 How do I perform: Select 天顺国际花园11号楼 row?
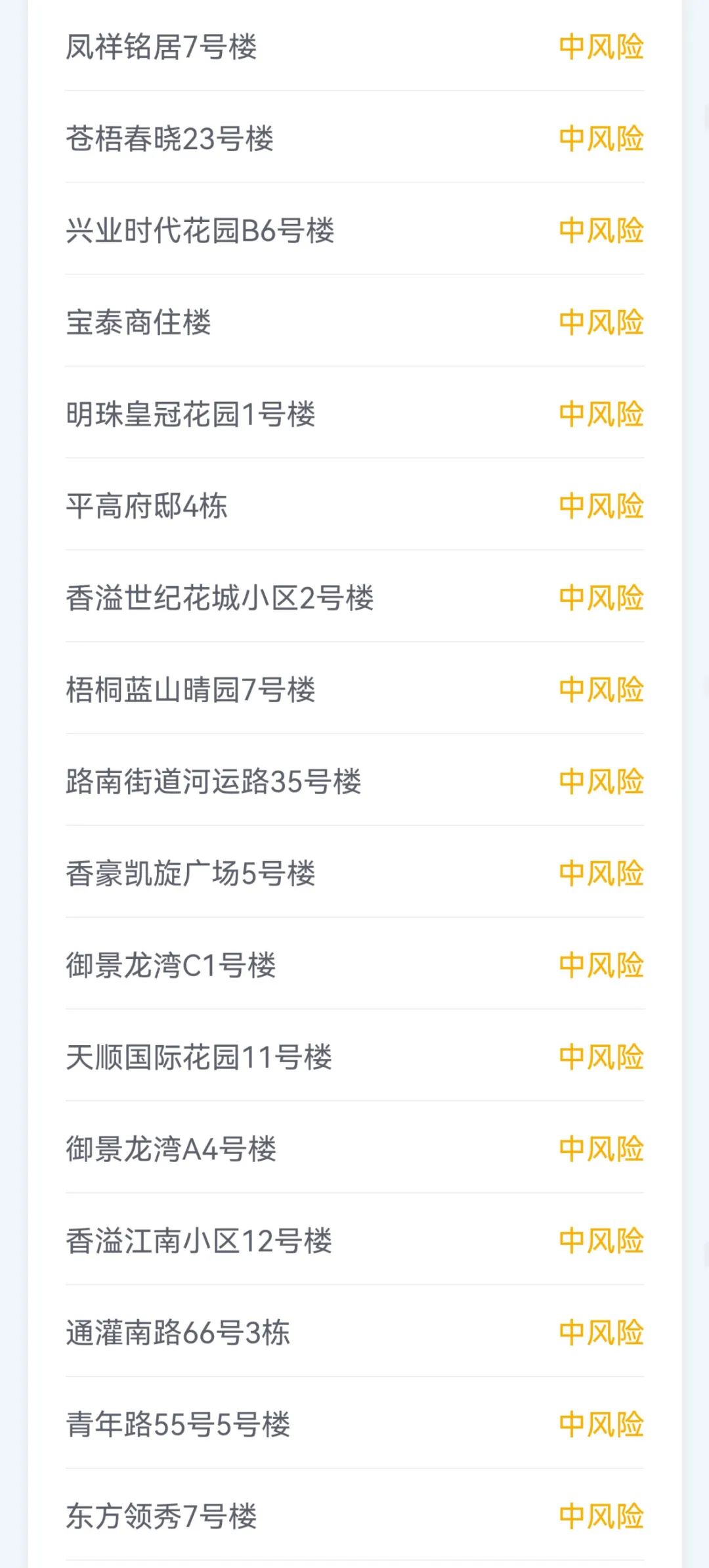200,1058
